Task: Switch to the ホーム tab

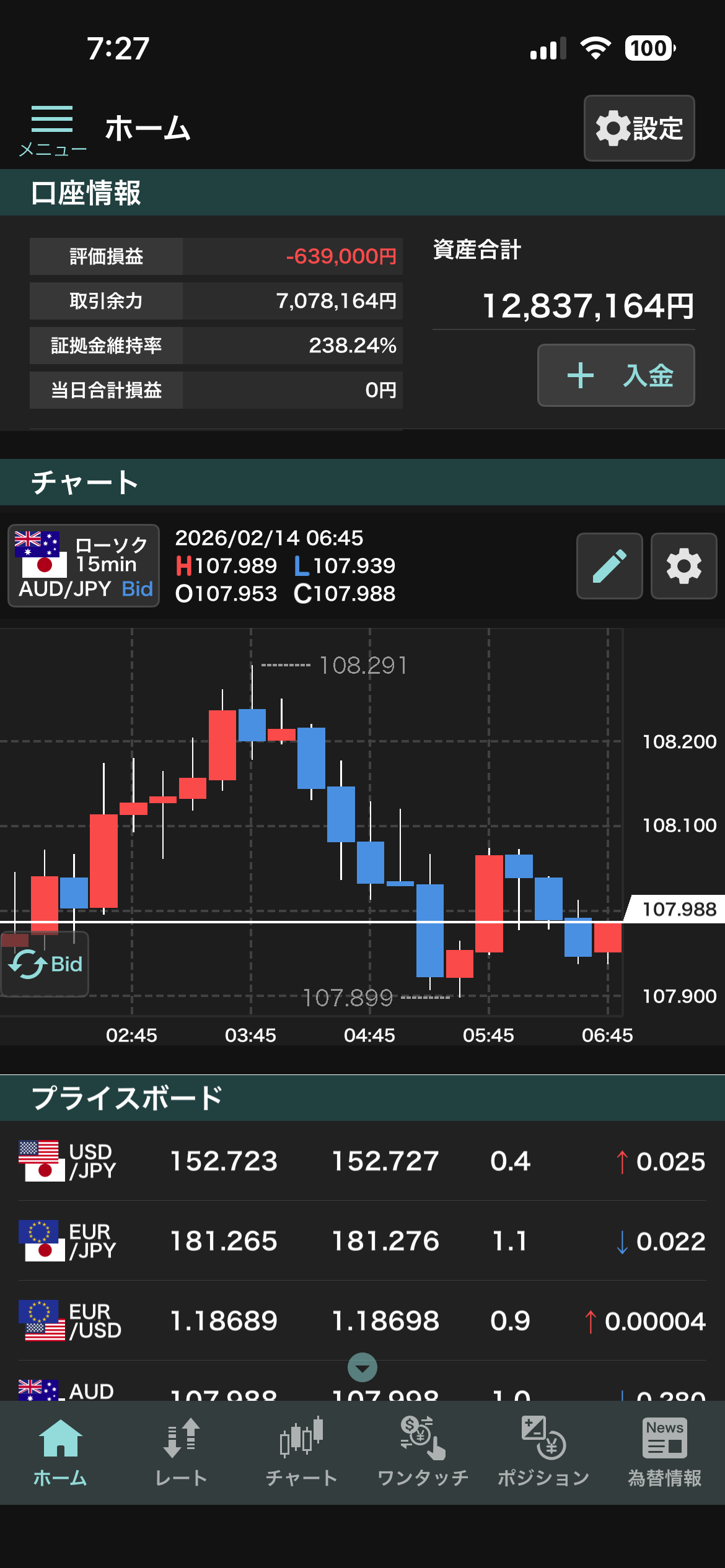Action: coord(60,1452)
